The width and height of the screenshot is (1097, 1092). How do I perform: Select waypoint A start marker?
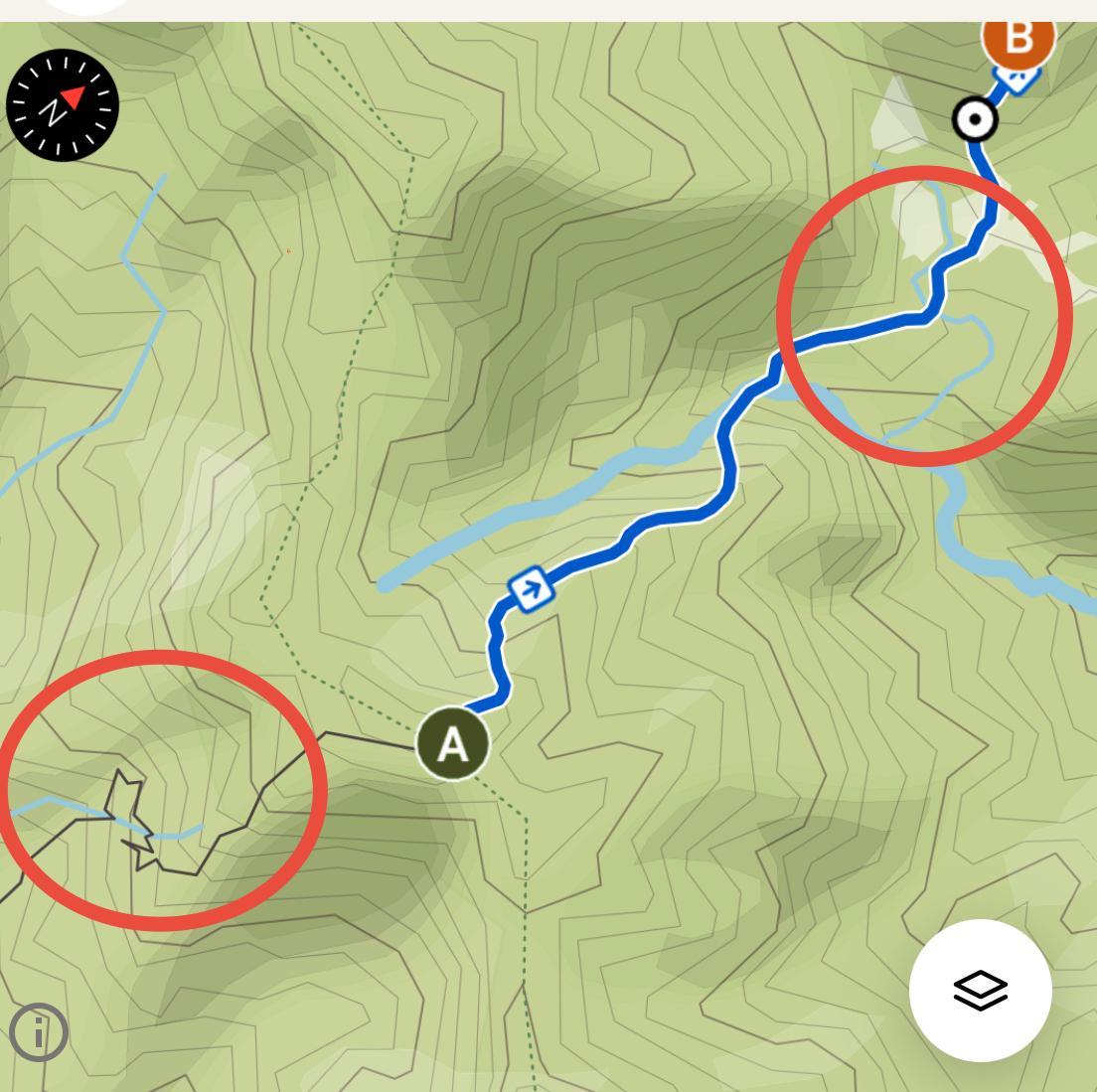point(453,743)
